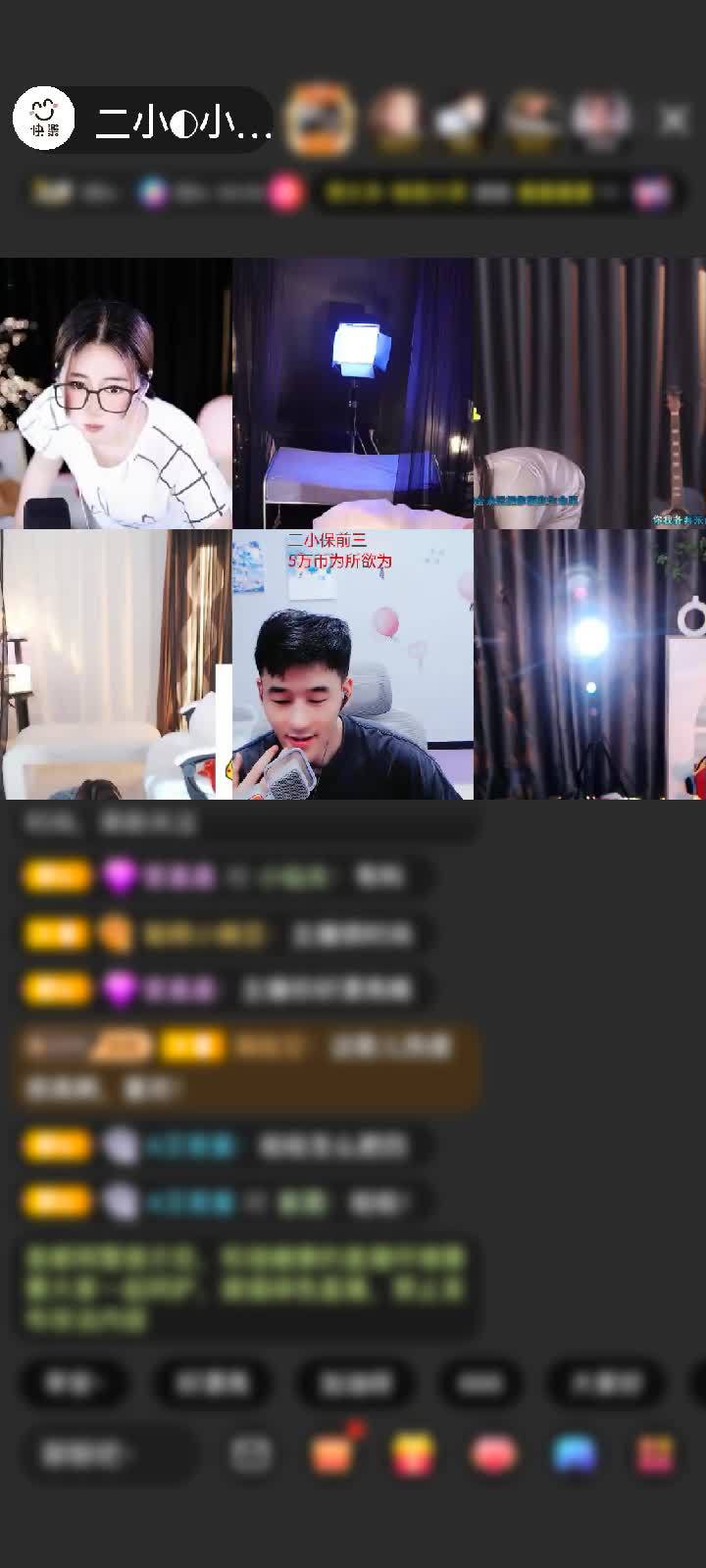Screen dimensions: 706x1568
Task: Select the woman with glasses video tile
Action: pyautogui.click(x=116, y=393)
